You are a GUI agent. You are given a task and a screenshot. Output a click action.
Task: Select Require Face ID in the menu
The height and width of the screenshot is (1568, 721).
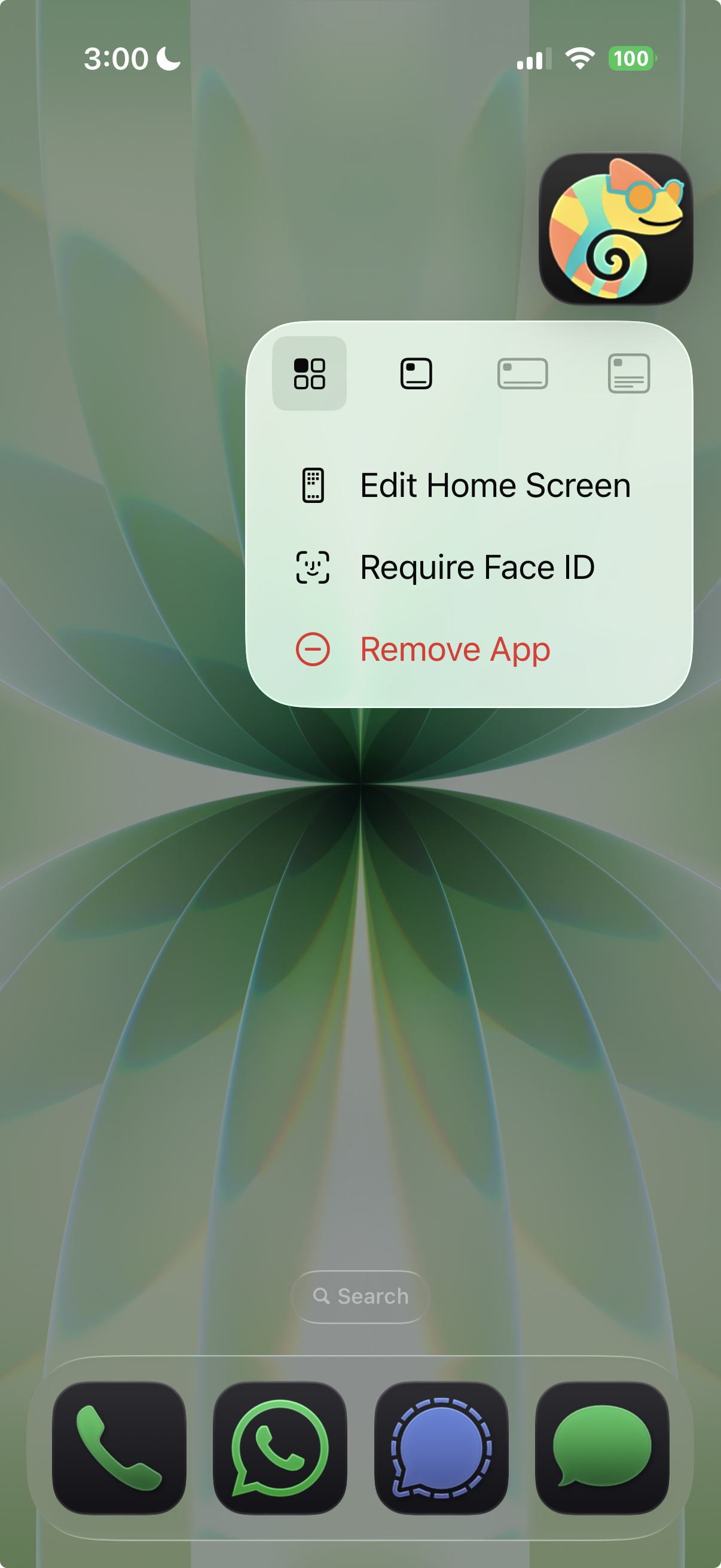click(478, 567)
